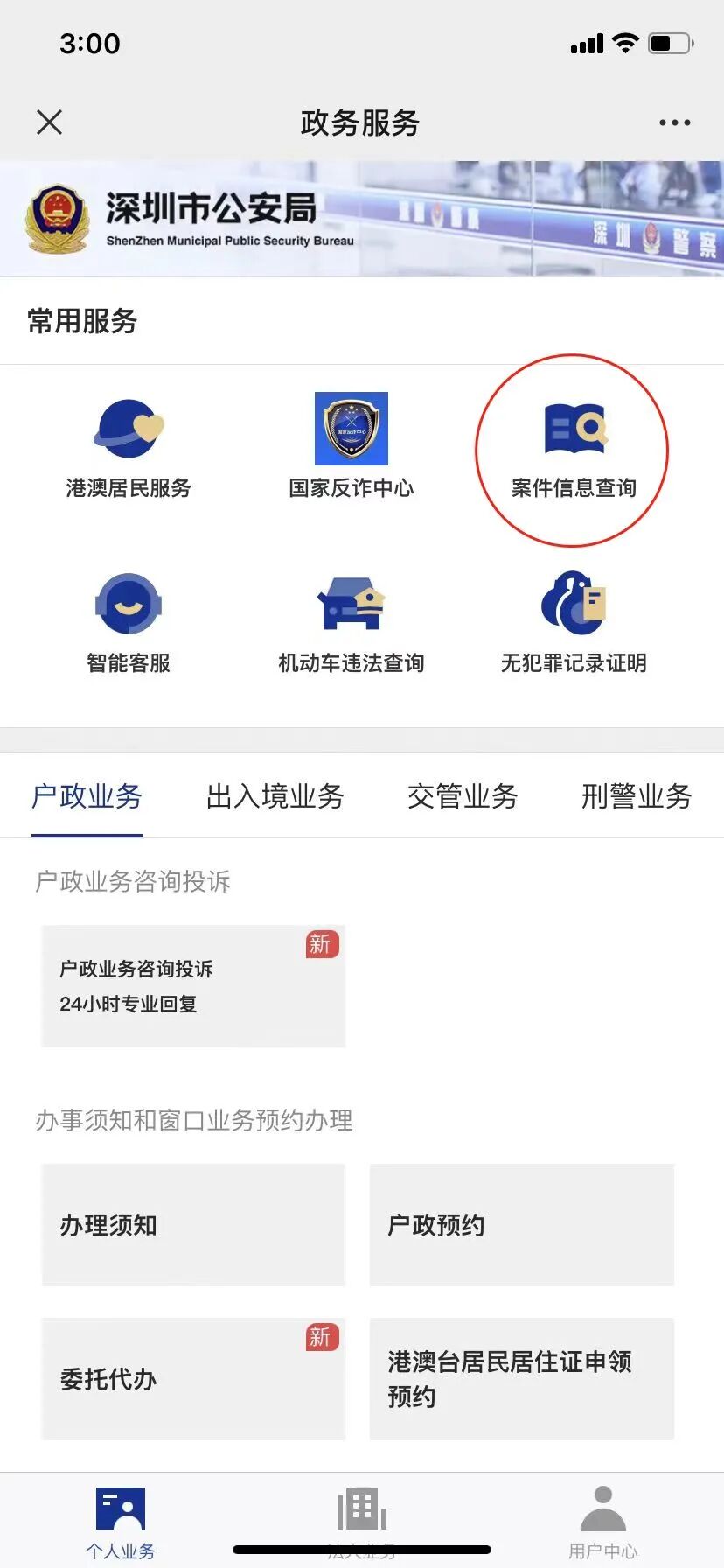Viewport: 724px width, 1568px height.
Task: Open the 委托代办 card
Action: 193,1379
